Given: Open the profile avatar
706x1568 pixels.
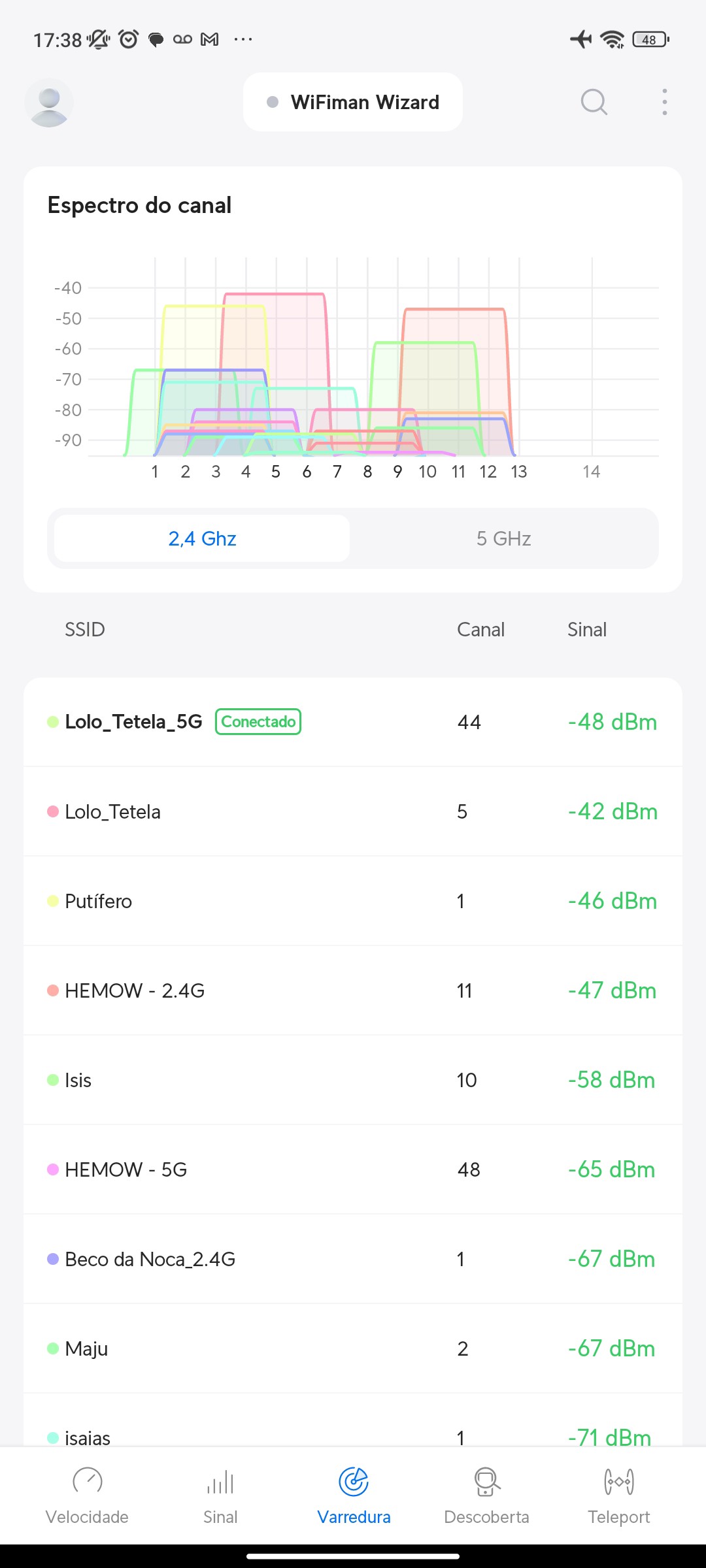Looking at the screenshot, I should [x=49, y=103].
